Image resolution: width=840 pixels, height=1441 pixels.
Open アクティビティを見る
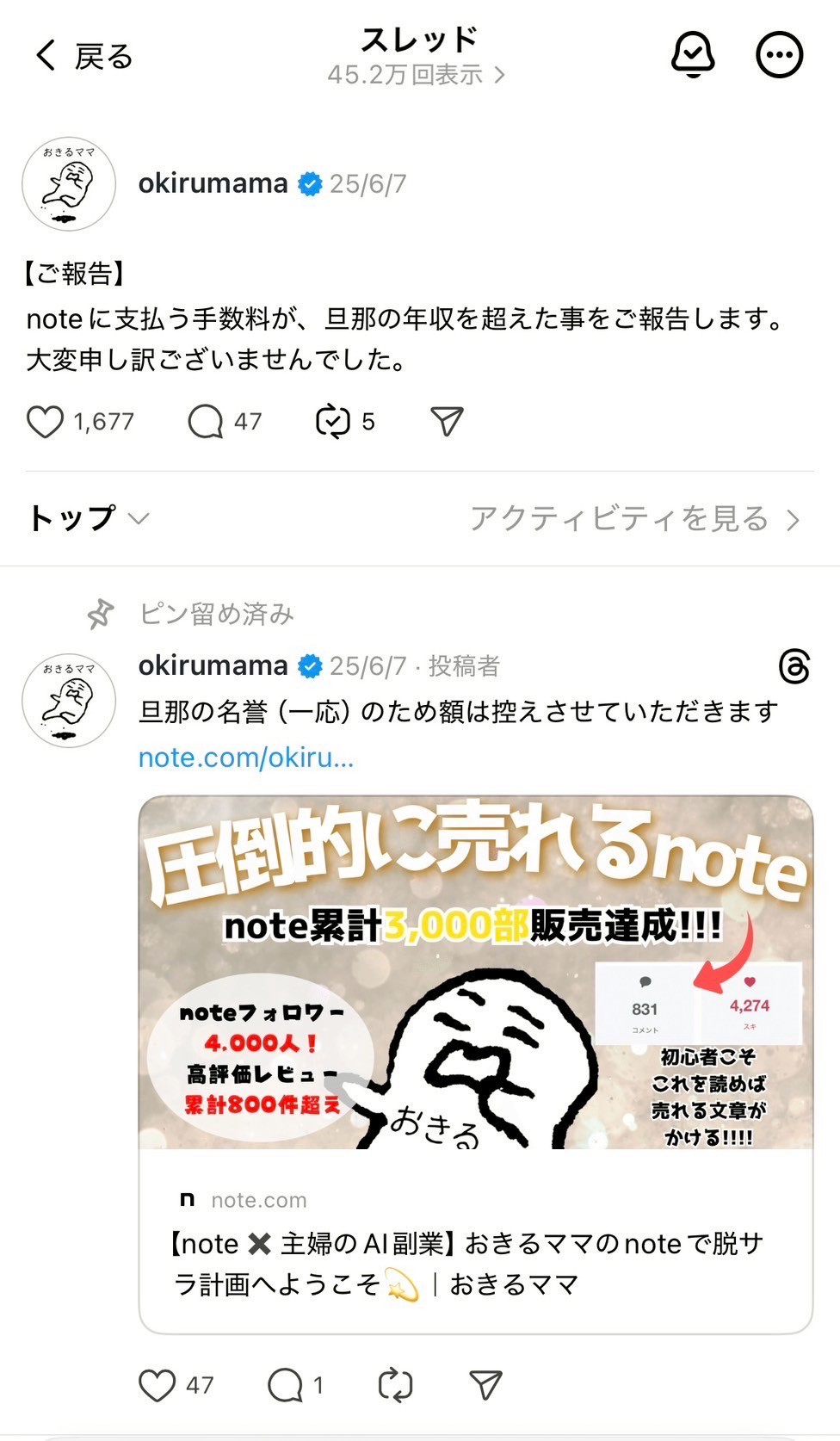click(634, 519)
